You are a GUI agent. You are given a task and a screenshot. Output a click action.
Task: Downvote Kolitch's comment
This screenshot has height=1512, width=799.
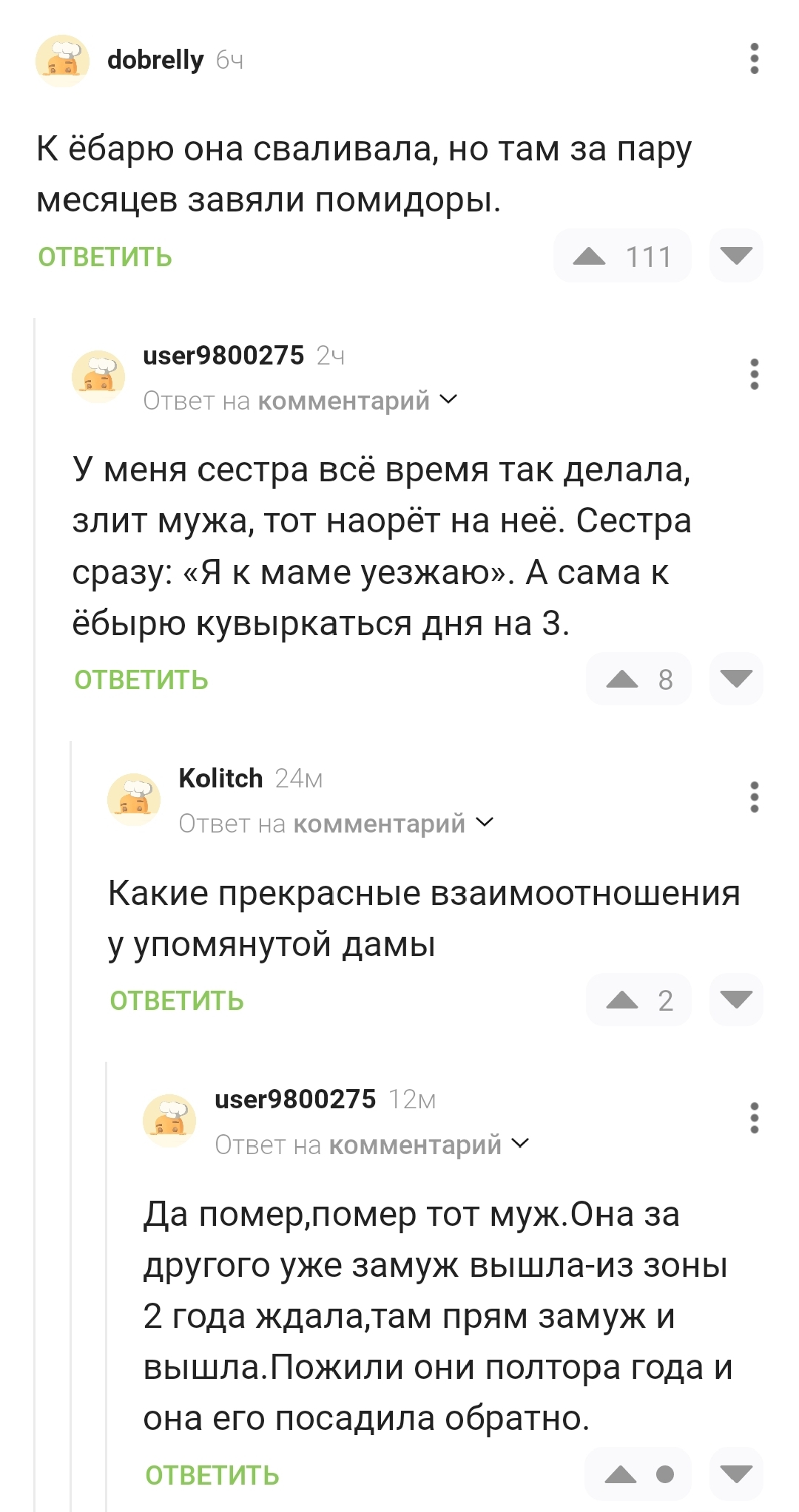736,1000
